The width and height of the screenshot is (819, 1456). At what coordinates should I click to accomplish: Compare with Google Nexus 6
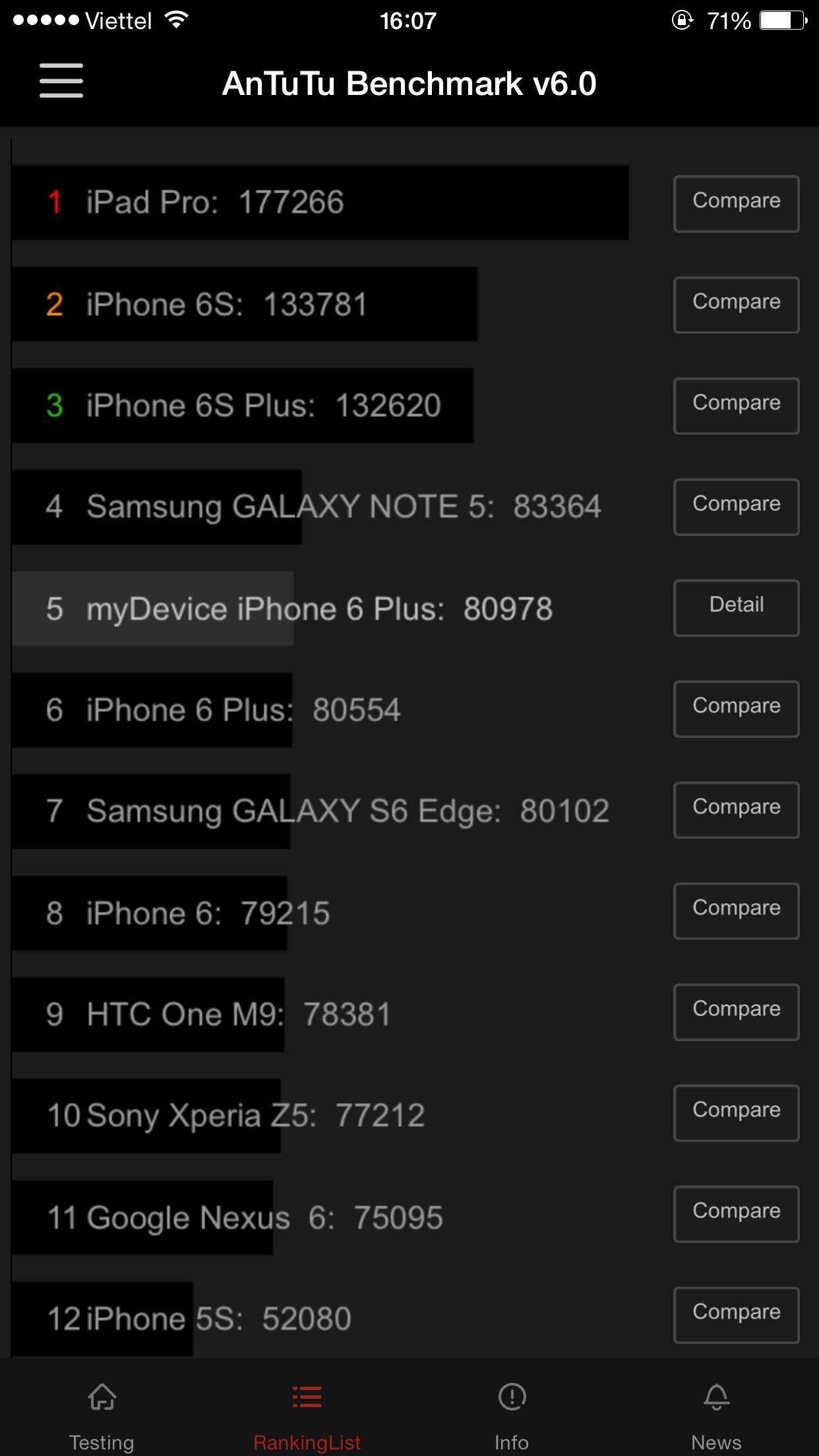(x=736, y=1214)
